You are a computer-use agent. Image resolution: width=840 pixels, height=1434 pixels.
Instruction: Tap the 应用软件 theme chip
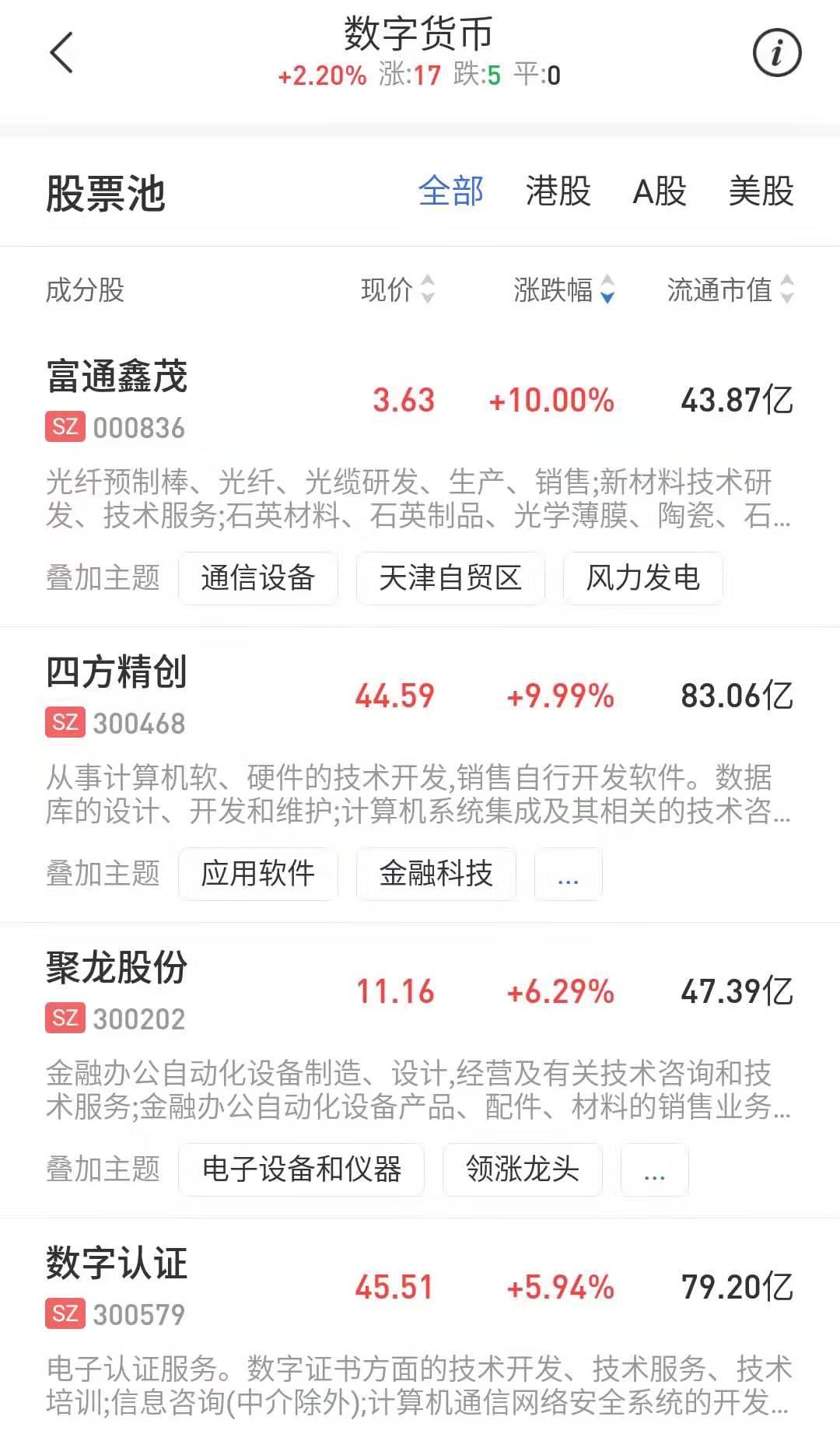(x=258, y=874)
